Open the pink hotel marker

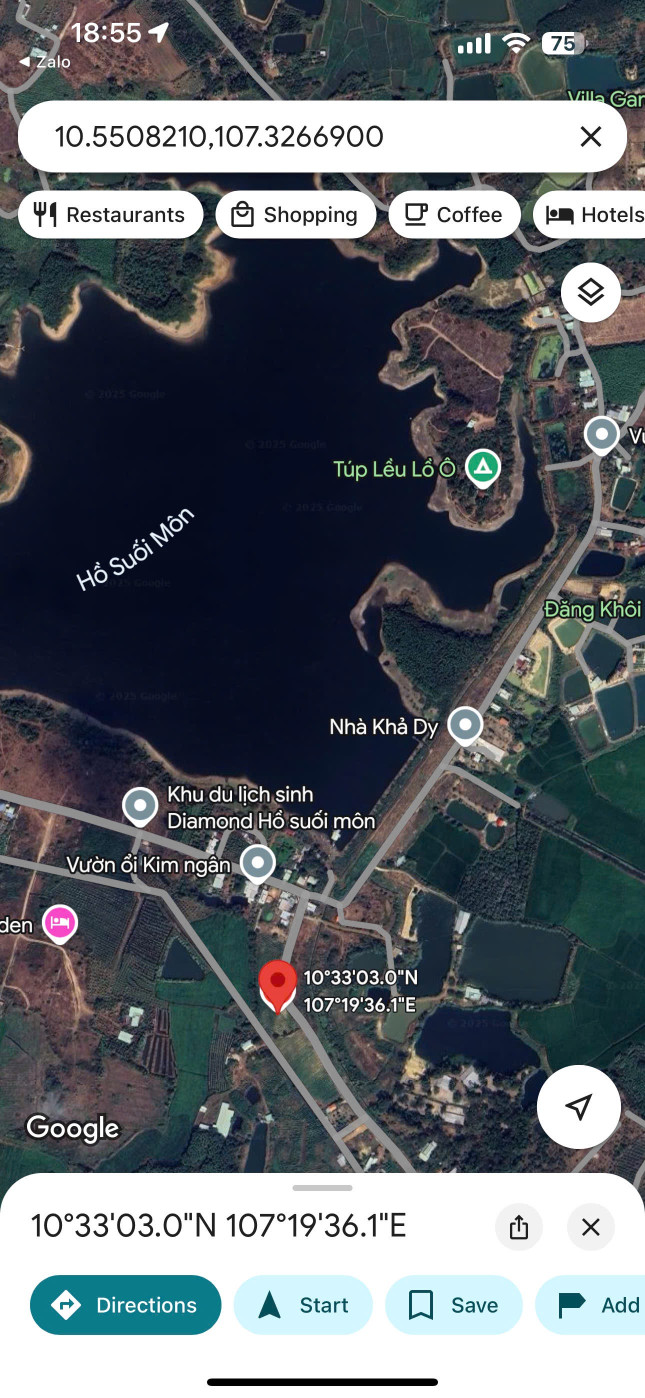(x=61, y=923)
